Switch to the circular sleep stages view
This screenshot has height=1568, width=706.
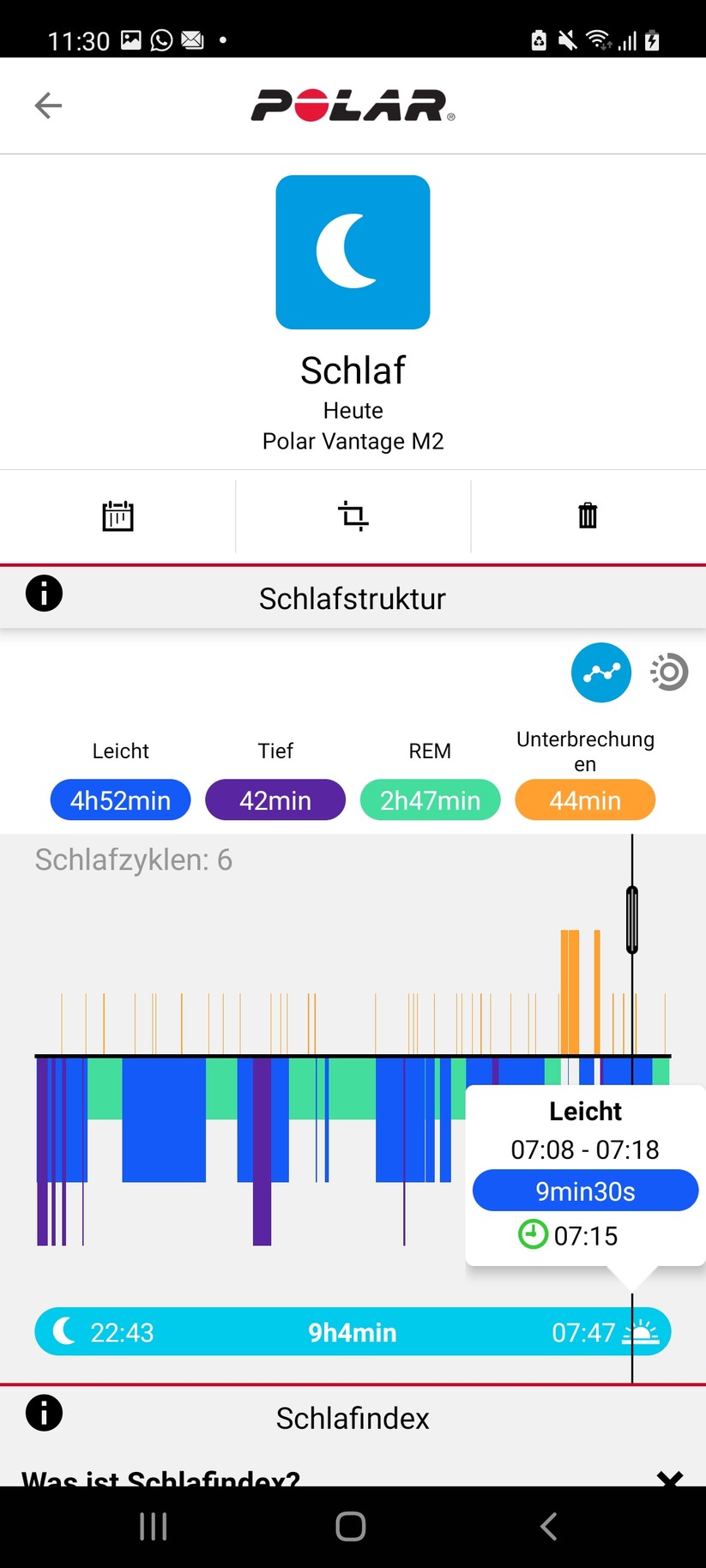[670, 672]
